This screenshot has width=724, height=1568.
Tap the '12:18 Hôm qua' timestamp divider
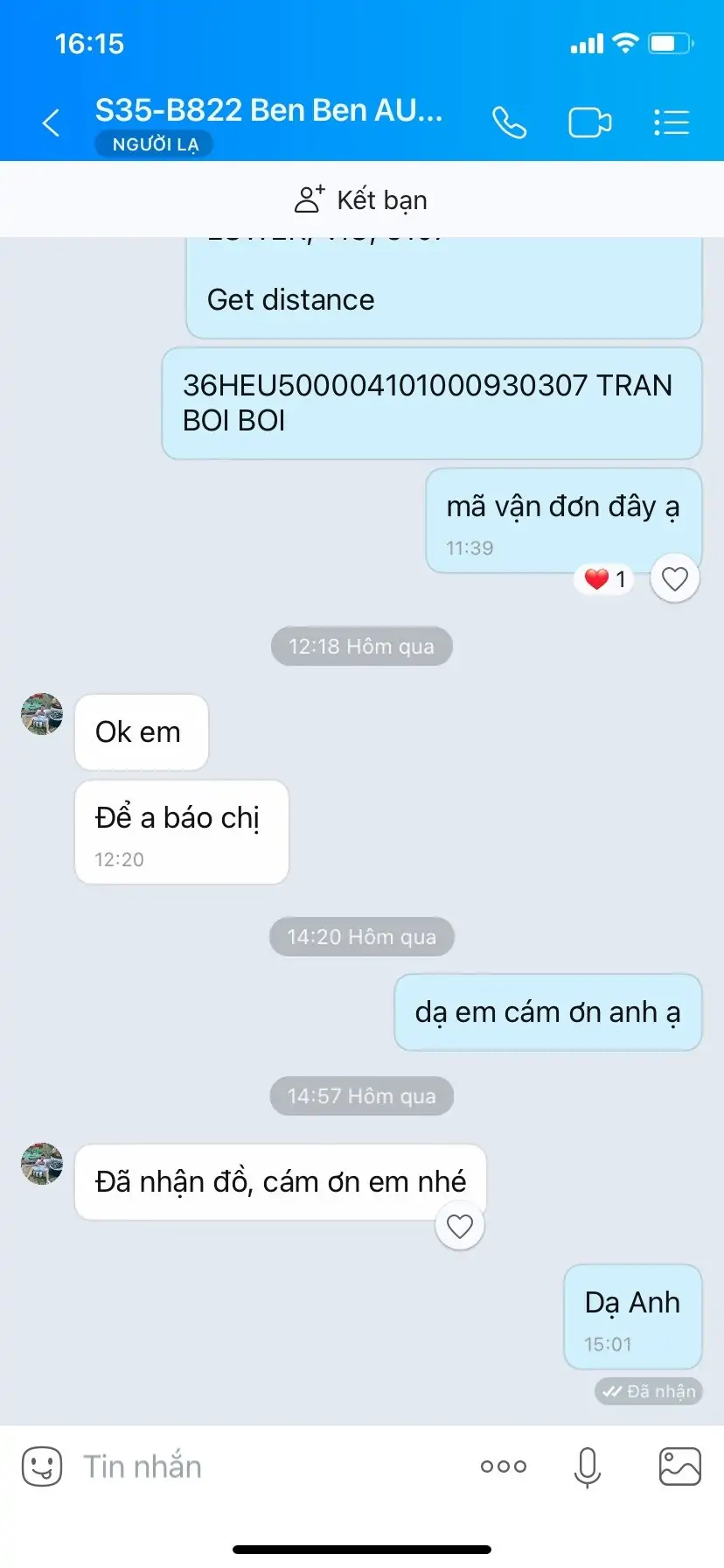361,646
